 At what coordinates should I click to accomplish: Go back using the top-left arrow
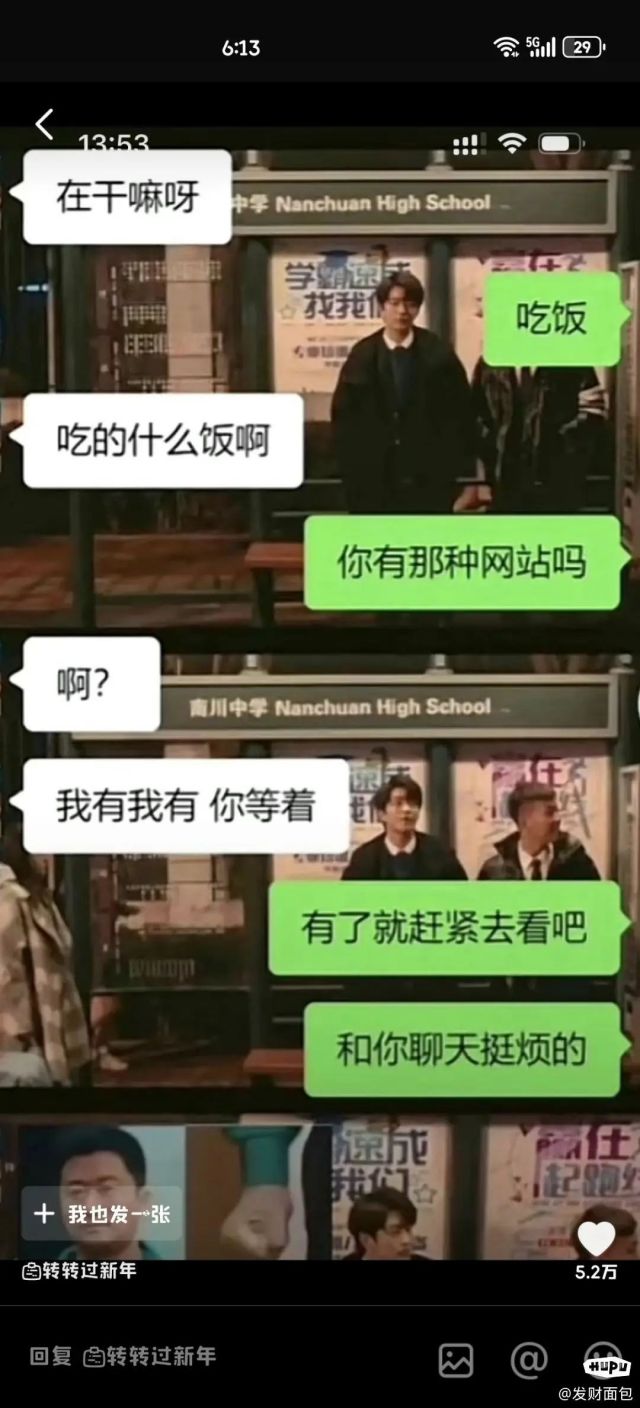[x=44, y=124]
